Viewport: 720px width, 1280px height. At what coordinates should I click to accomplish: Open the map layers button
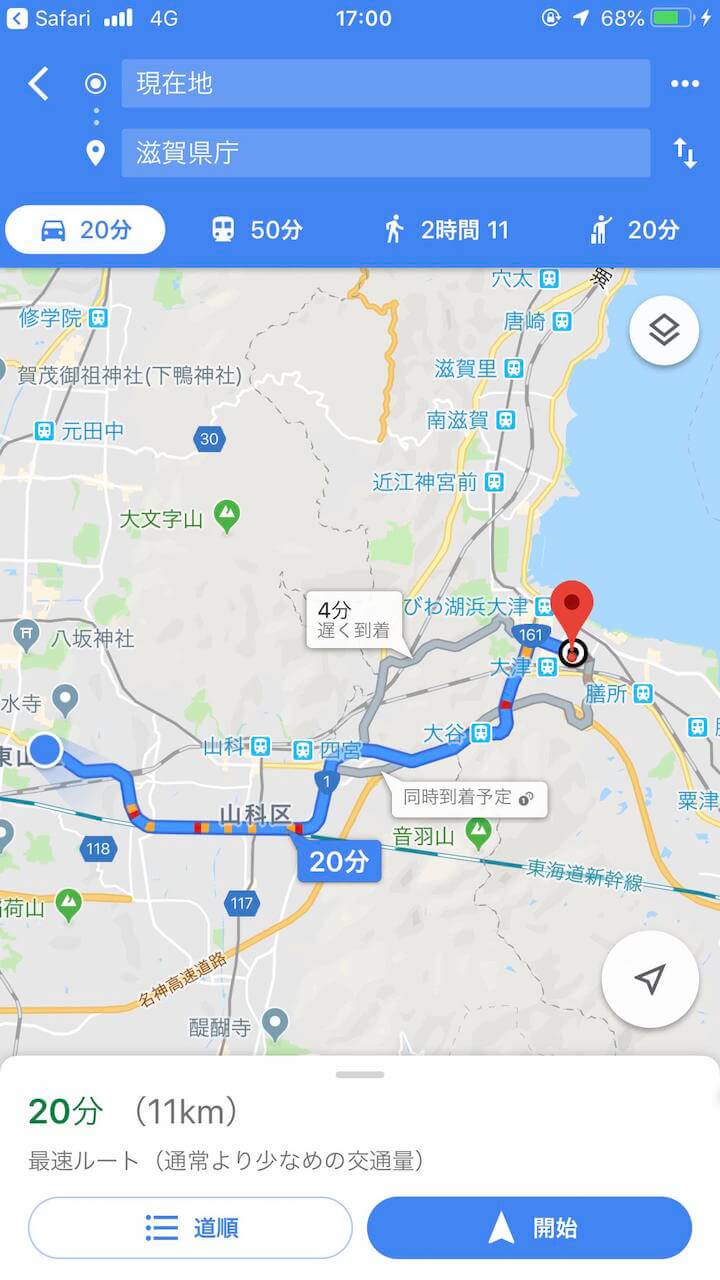tap(664, 331)
